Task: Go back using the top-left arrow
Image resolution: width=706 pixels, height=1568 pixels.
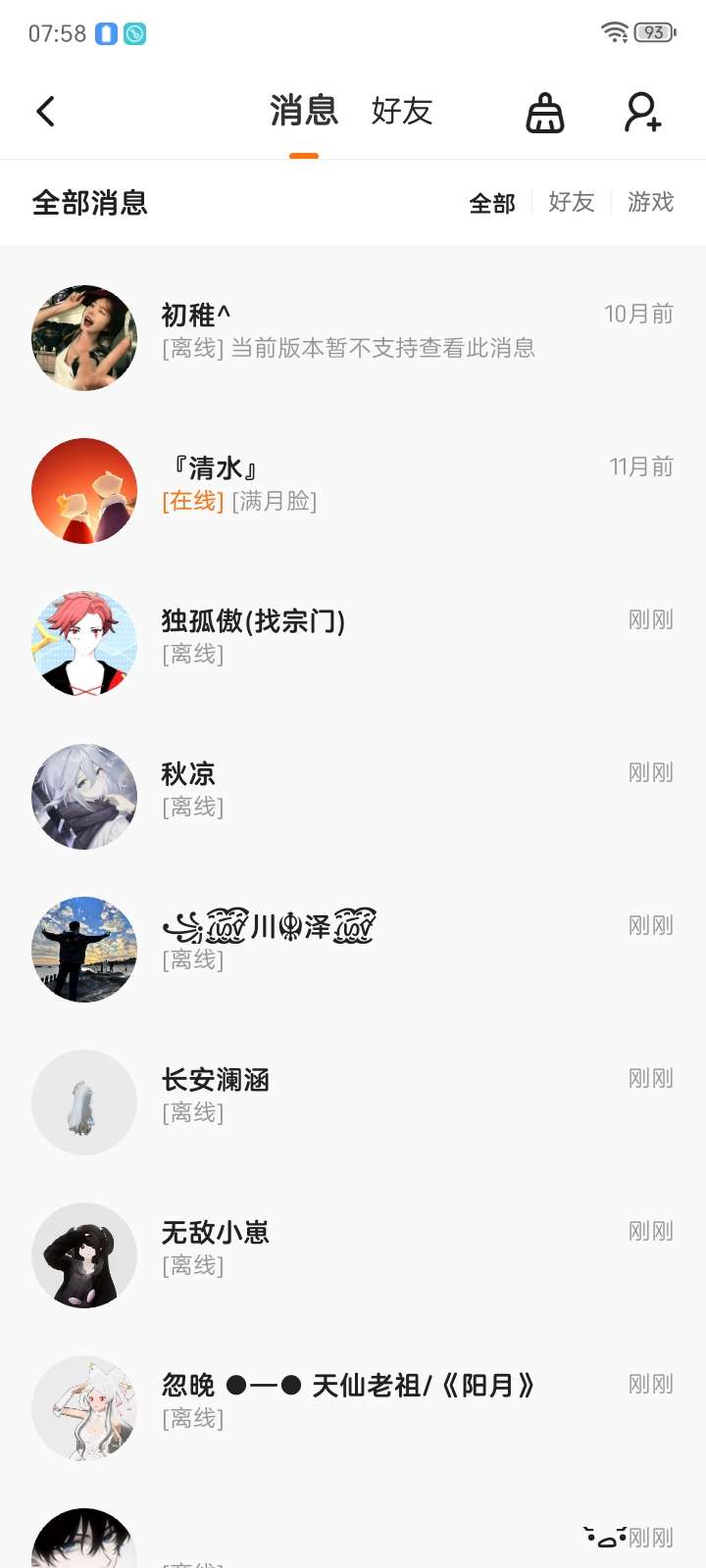Action: point(45,112)
